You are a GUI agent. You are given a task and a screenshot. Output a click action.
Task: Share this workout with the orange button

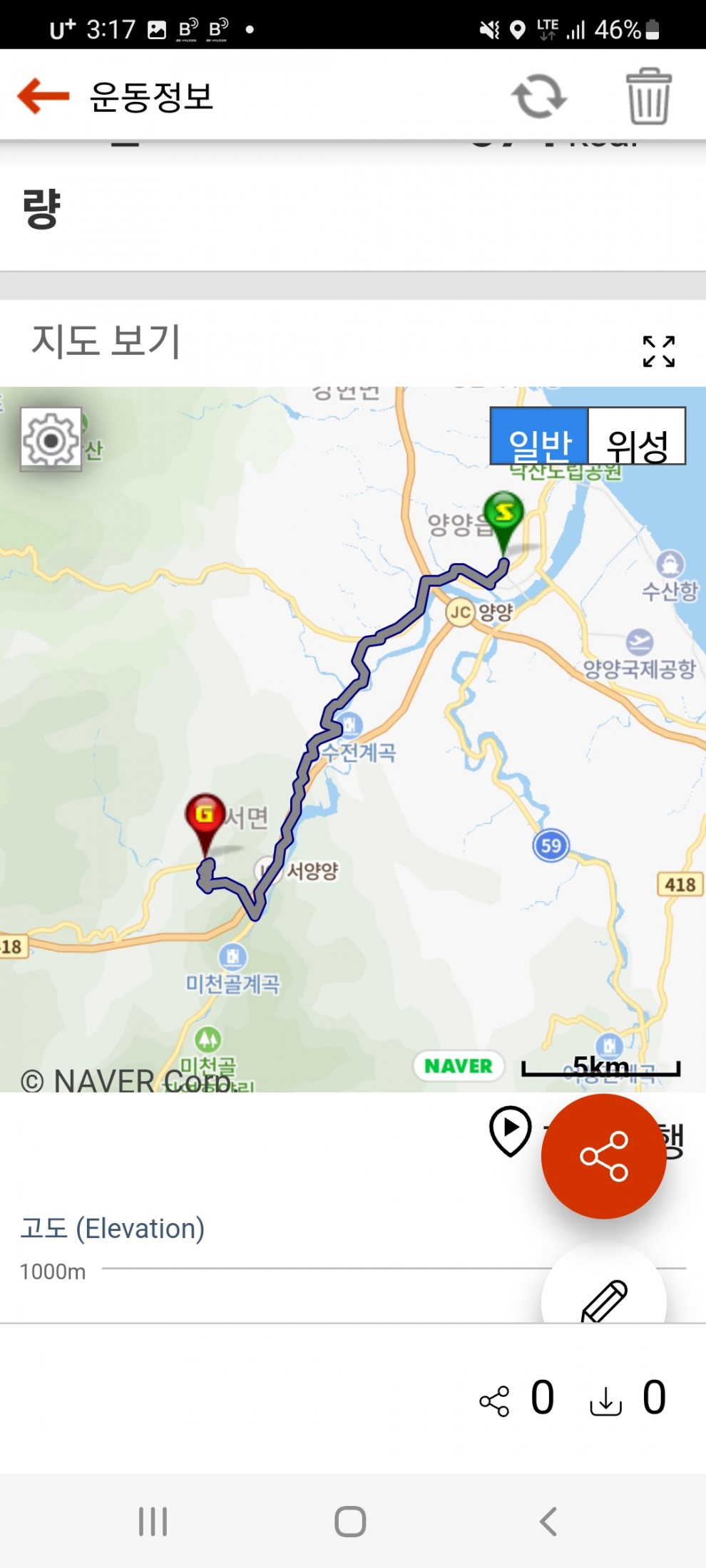[x=603, y=1156]
